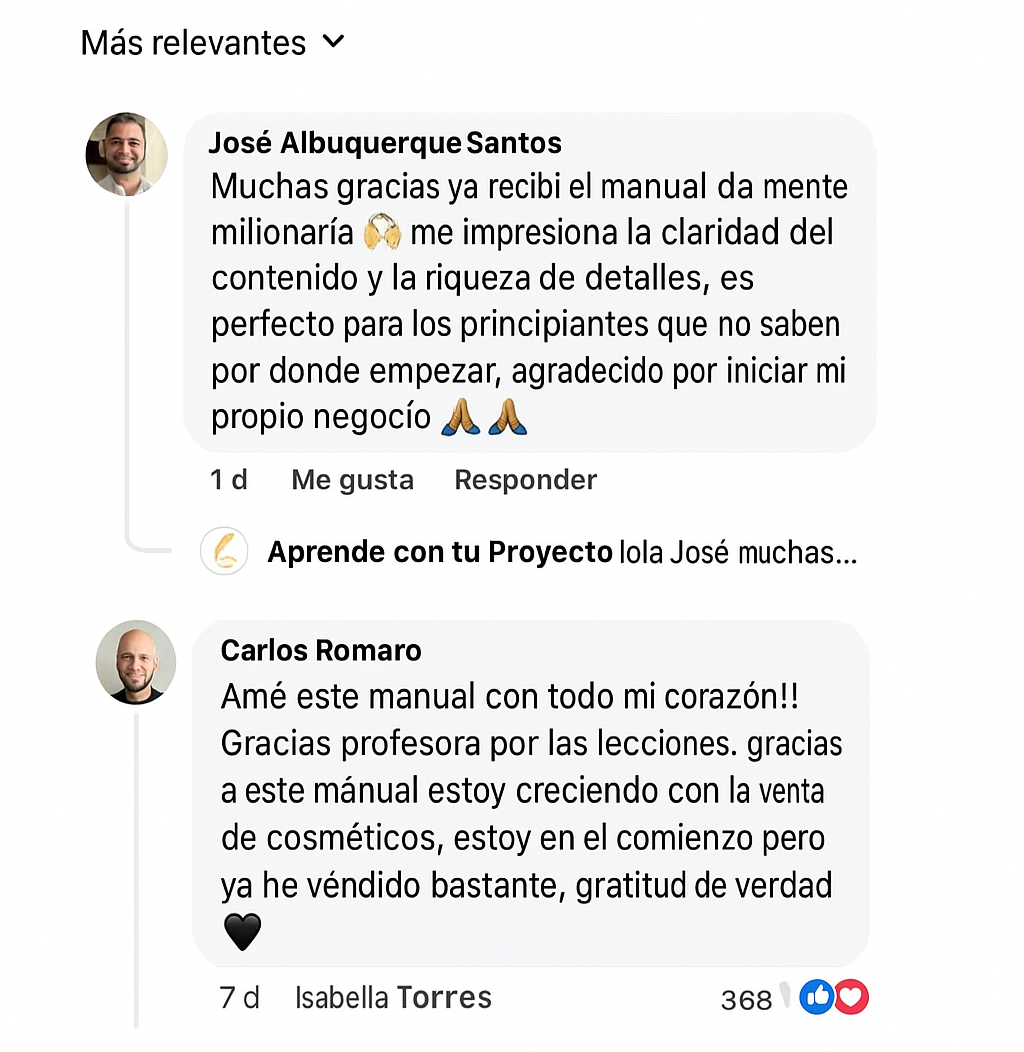The height and width of the screenshot is (1052, 1024).
Task: Expand the Más relevantes sort dropdown
Action: pyautogui.click(x=212, y=43)
